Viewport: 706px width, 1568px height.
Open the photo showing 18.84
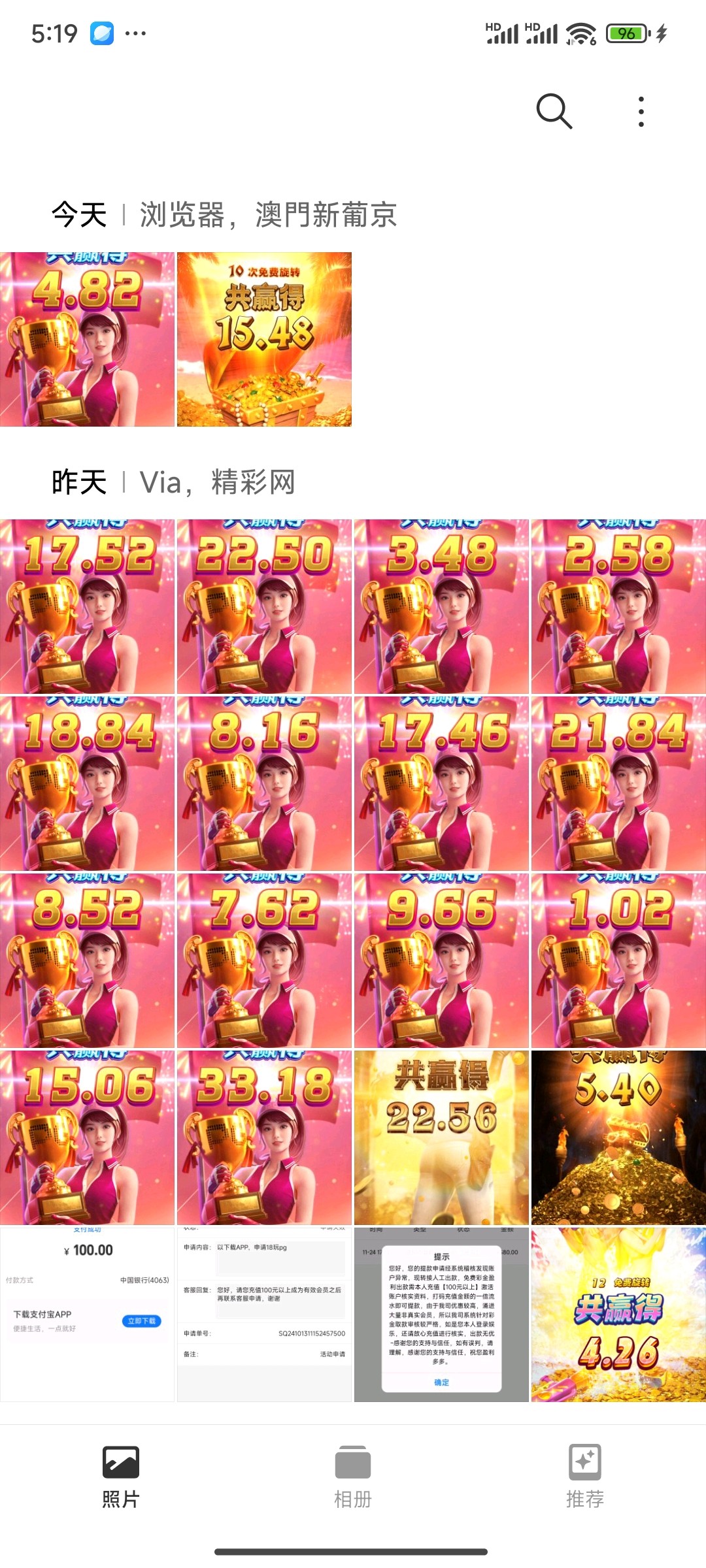tap(88, 783)
